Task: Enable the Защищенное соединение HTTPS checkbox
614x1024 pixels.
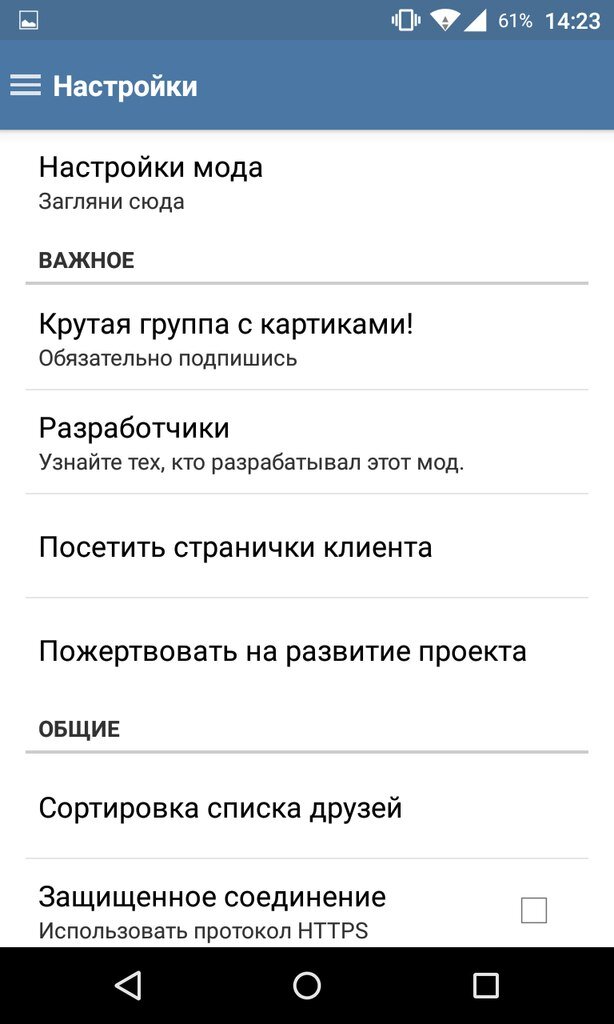Action: (534, 910)
